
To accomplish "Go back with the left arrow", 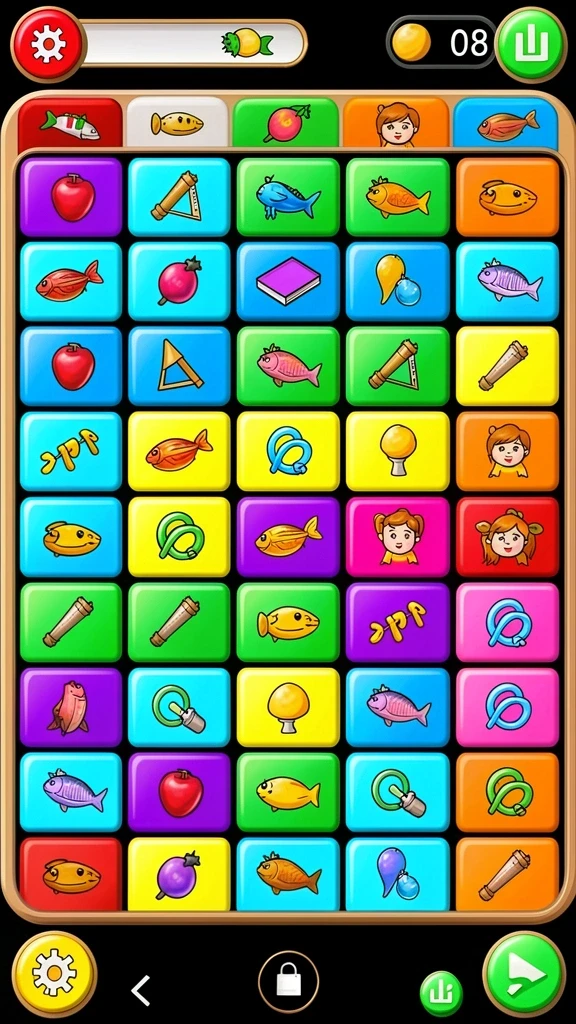I will pos(141,990).
